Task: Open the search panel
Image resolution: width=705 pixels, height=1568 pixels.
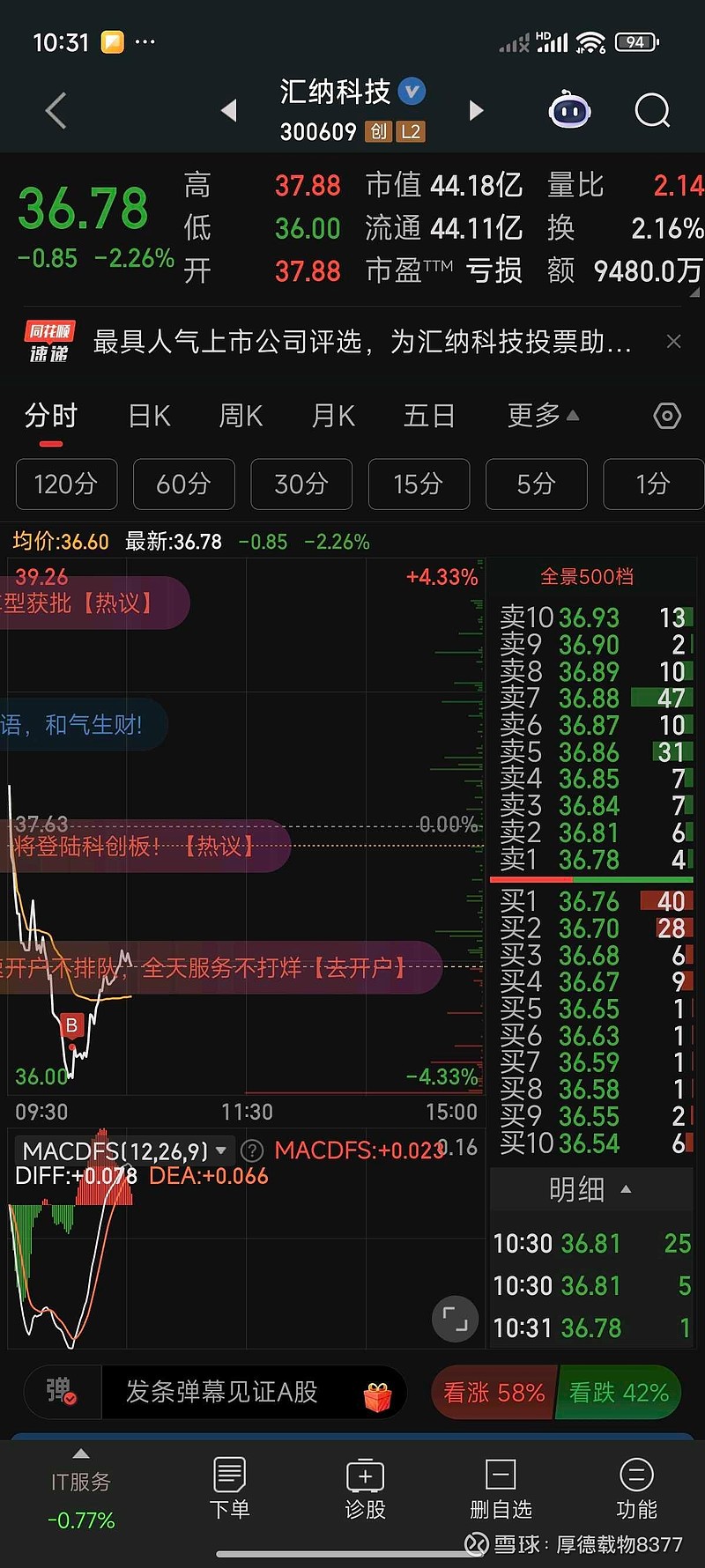Action: tap(652, 110)
